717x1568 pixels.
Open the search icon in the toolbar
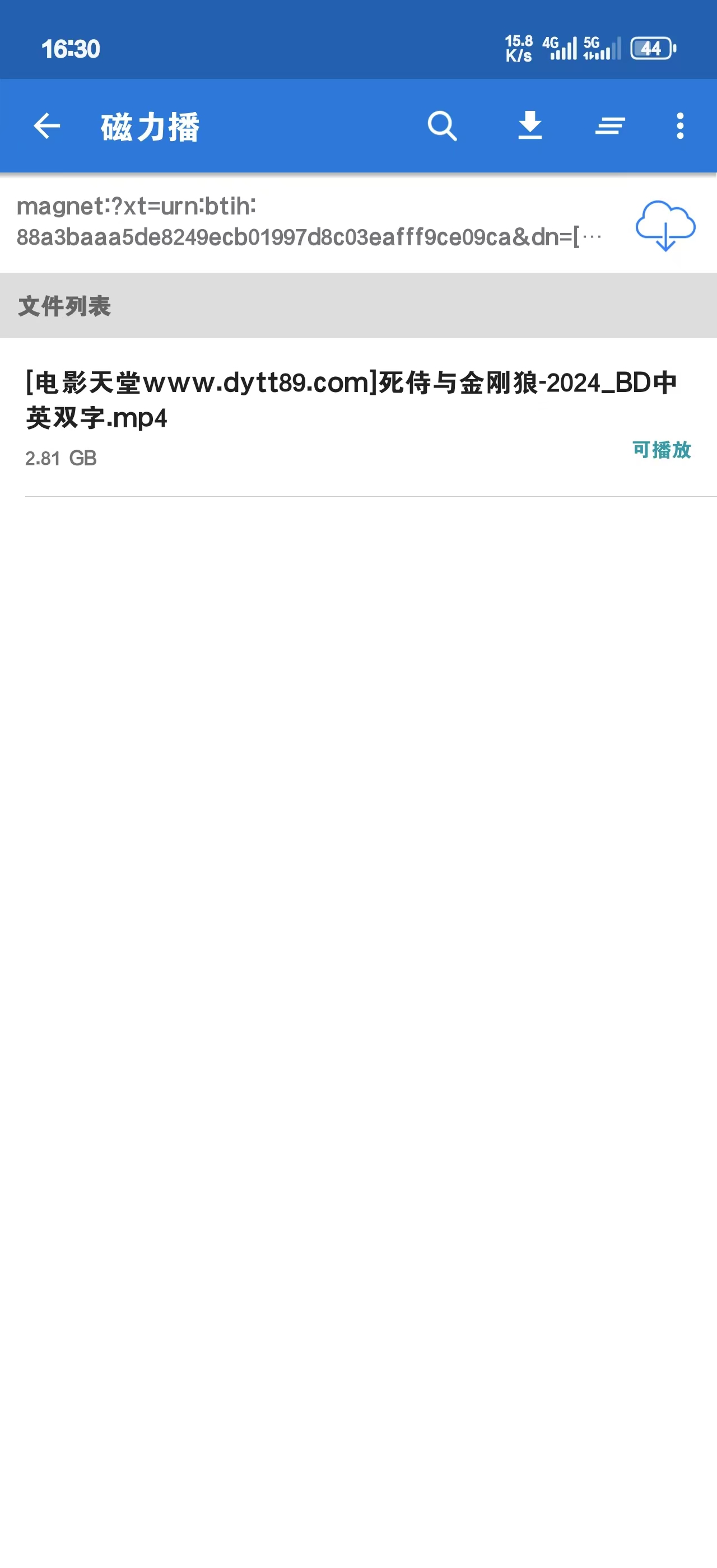(442, 126)
